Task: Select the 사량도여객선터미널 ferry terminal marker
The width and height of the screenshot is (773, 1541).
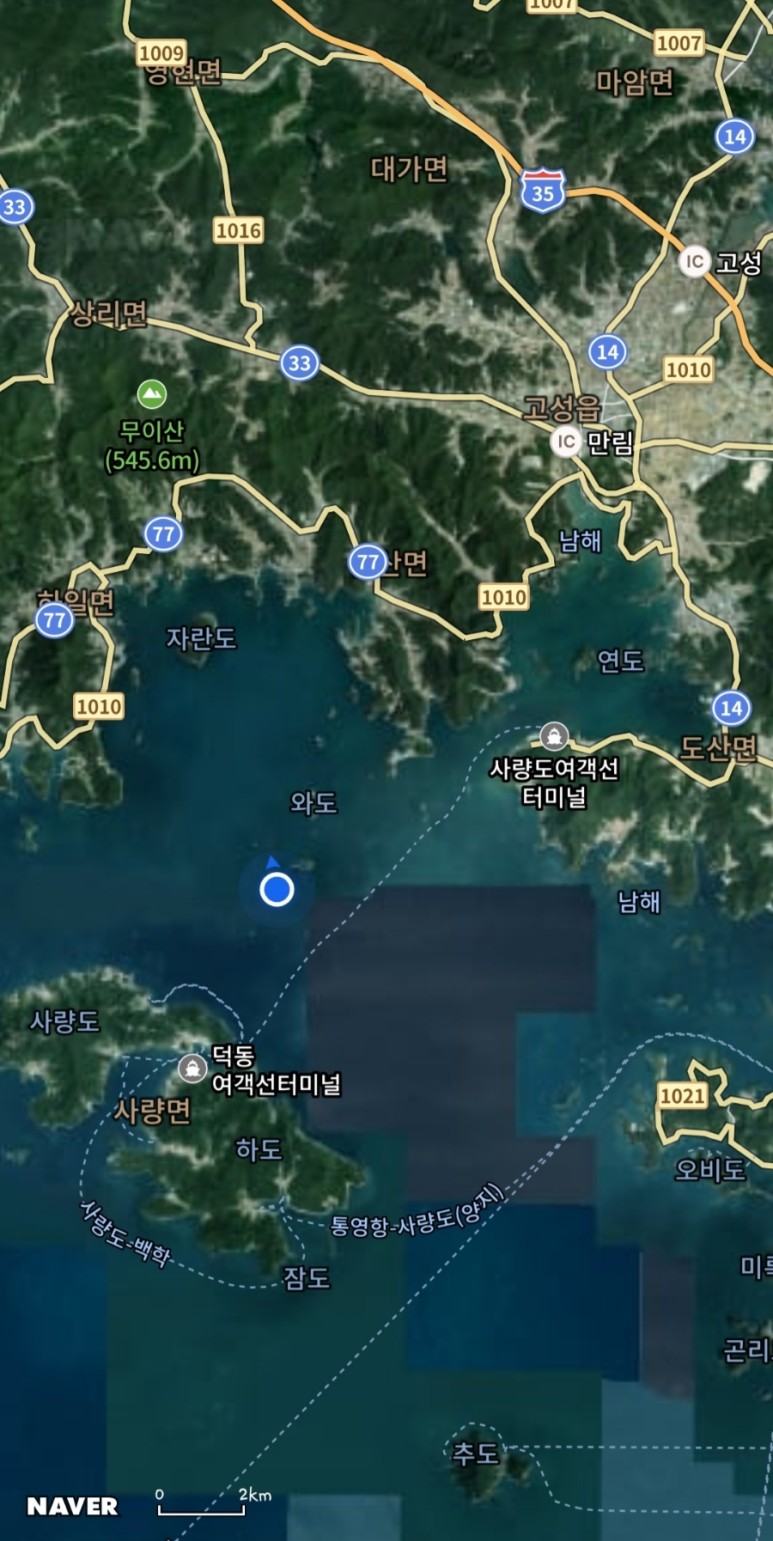Action: click(554, 737)
